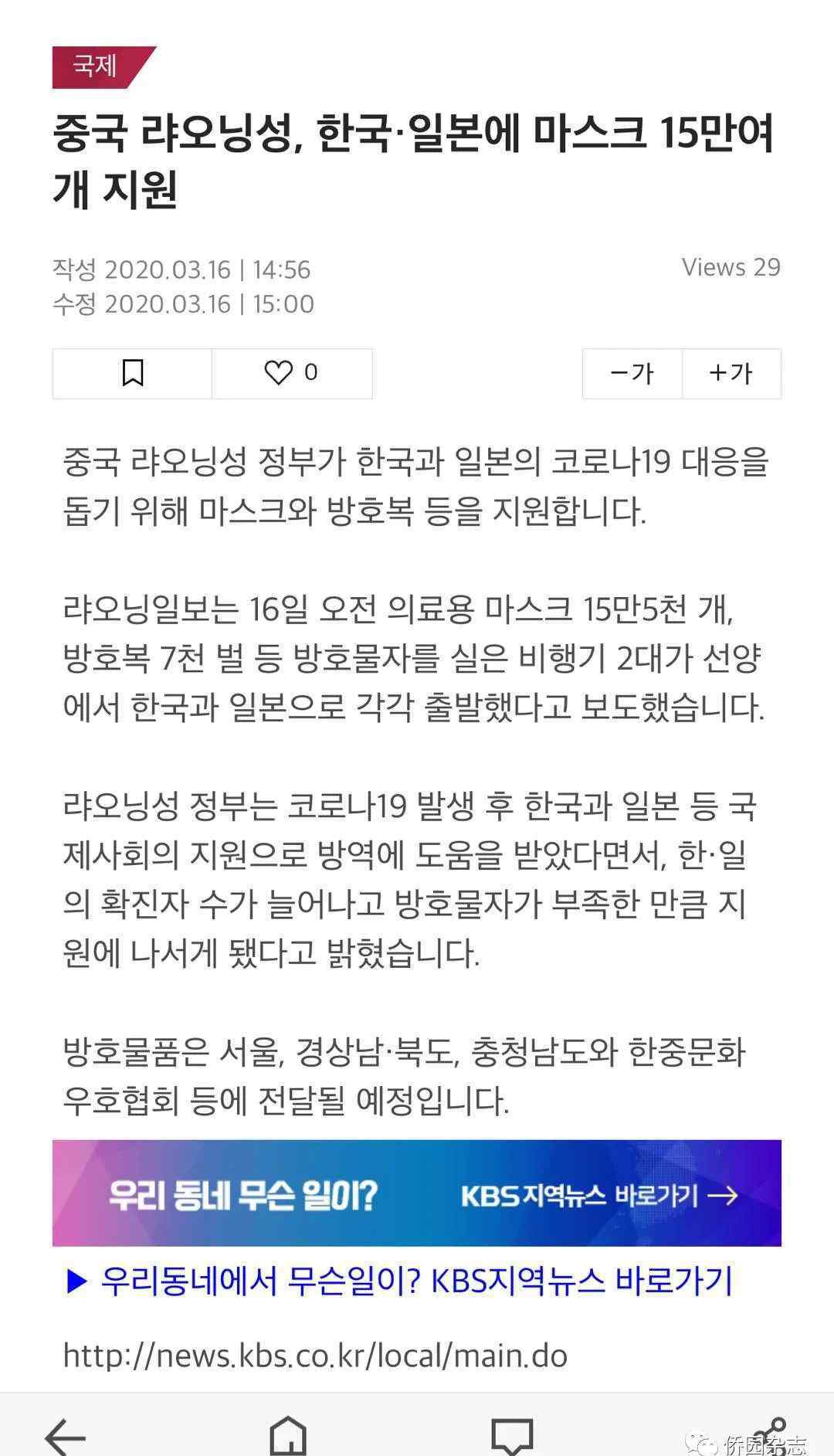Image resolution: width=834 pixels, height=1456 pixels.
Task: Go back with the bottom arrow
Action: [x=65, y=1437]
